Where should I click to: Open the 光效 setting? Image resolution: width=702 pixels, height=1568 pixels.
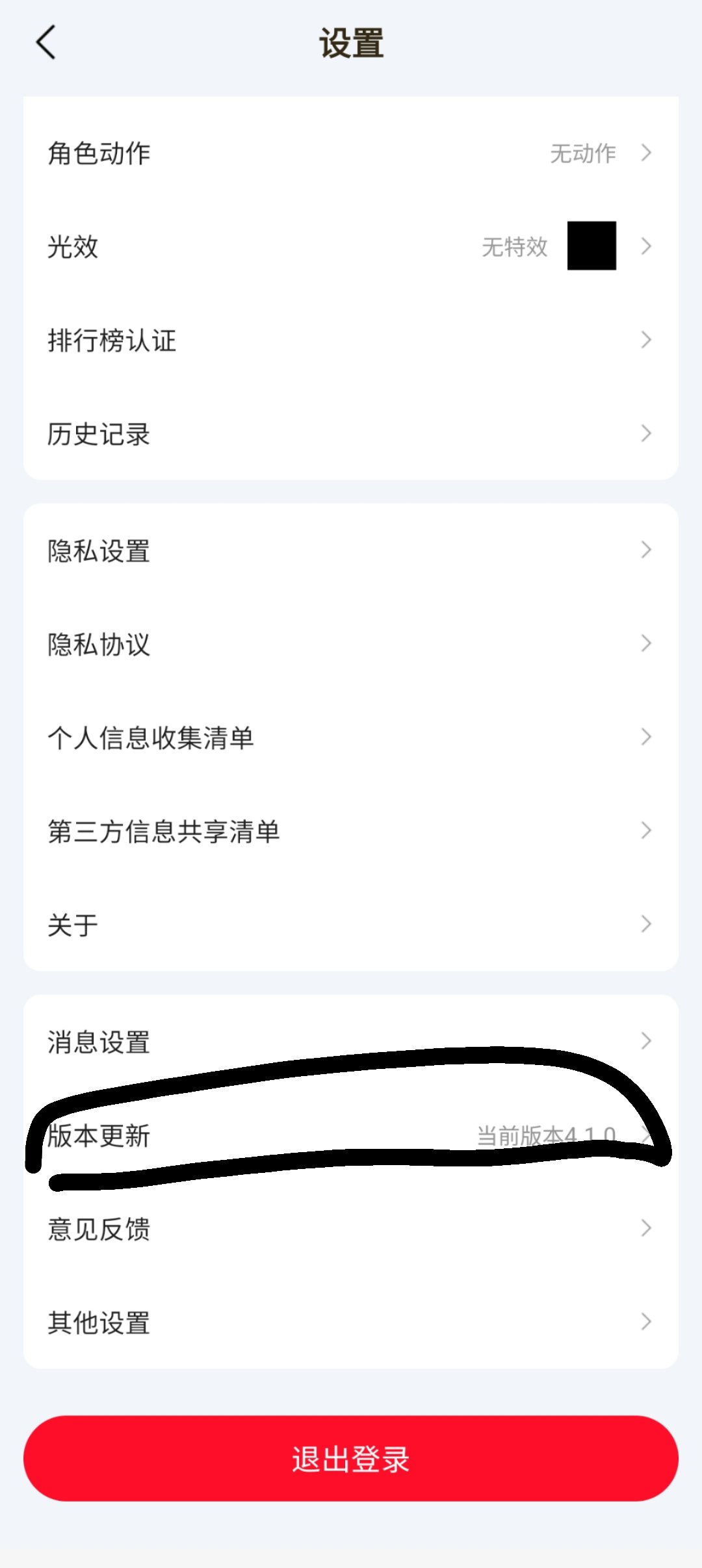coord(351,247)
